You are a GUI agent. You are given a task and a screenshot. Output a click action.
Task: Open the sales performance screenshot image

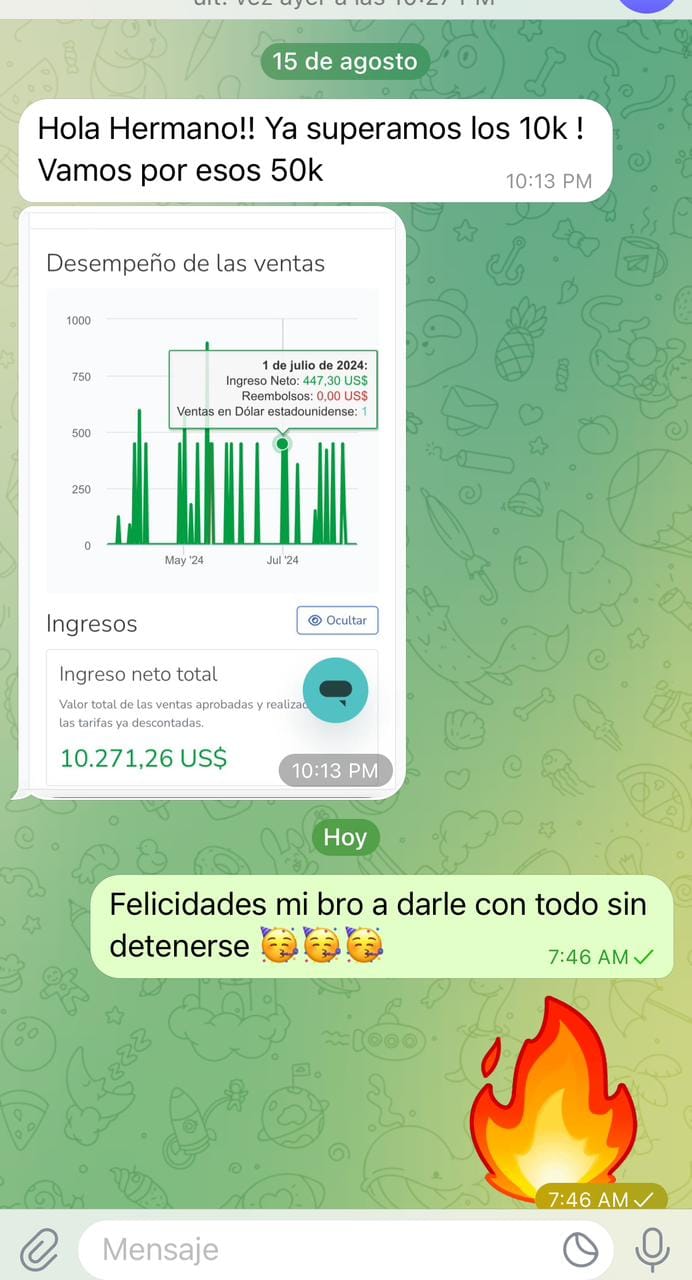pos(212,500)
